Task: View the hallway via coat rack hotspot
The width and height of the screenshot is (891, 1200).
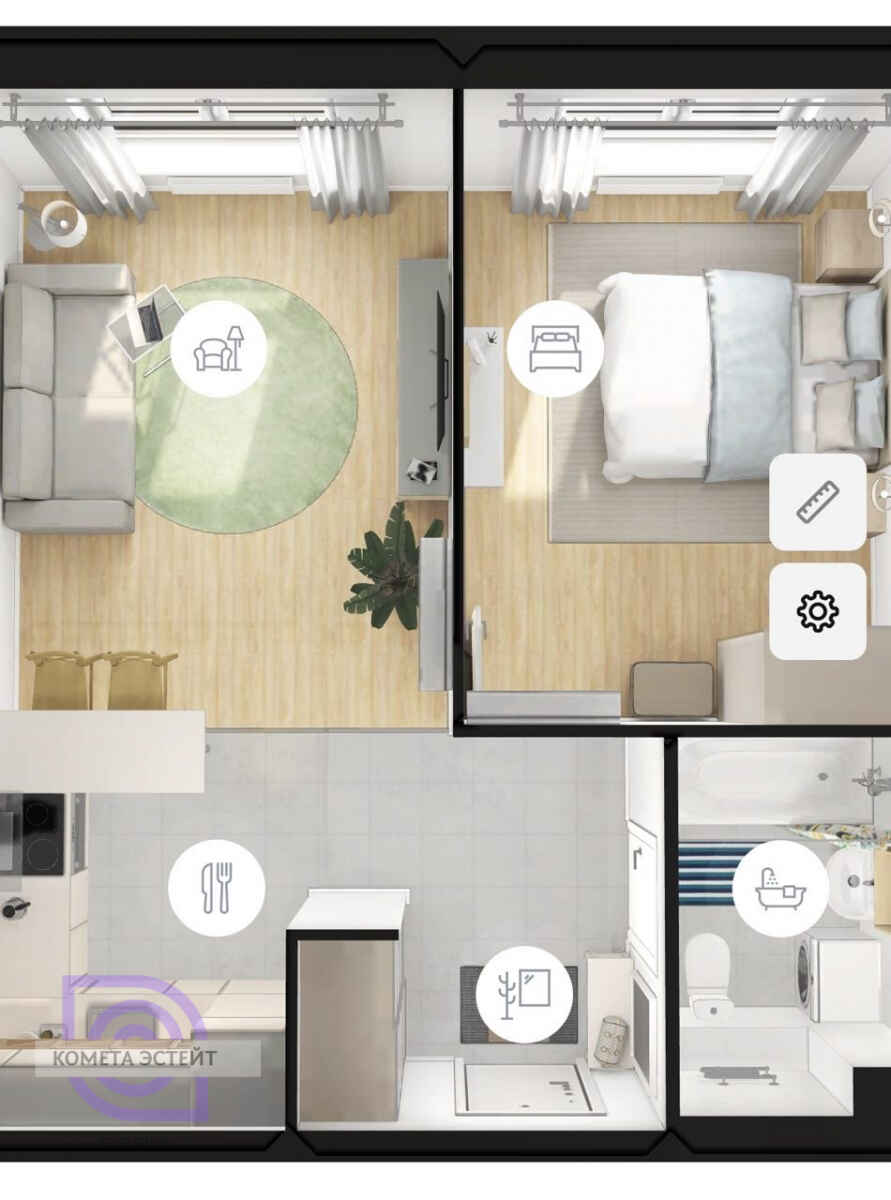Action: (525, 995)
